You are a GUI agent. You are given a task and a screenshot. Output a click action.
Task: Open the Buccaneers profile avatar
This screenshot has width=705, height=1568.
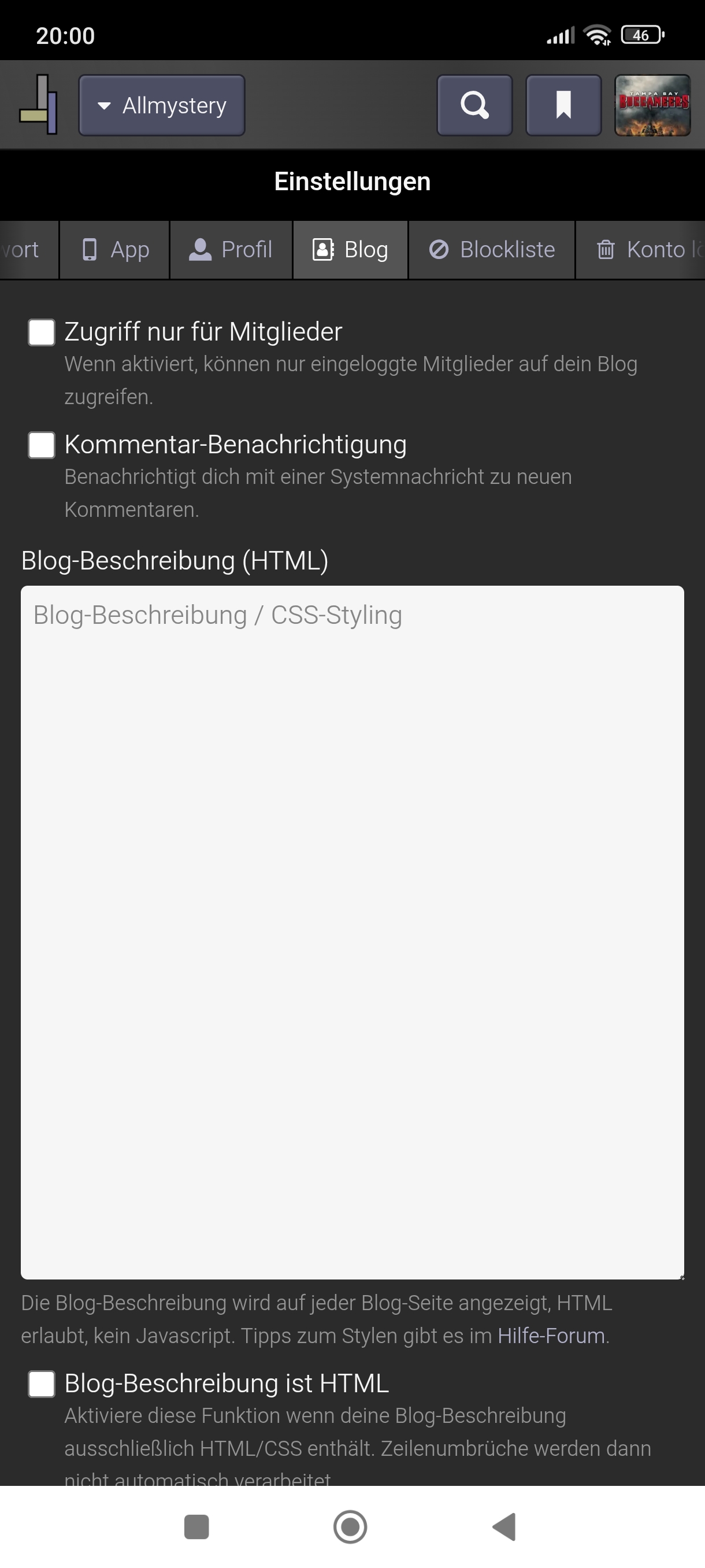pyautogui.click(x=652, y=105)
